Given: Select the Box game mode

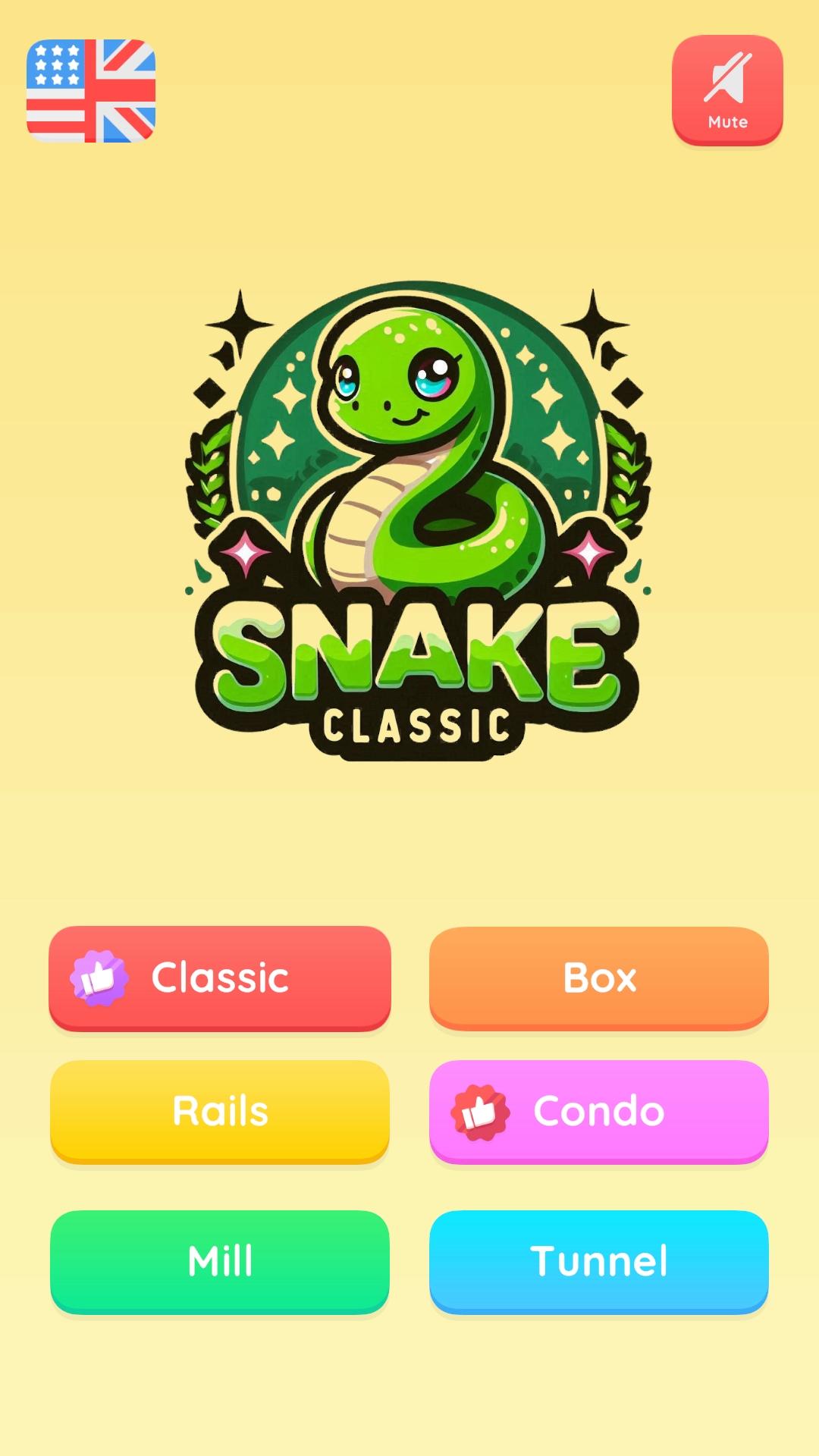Looking at the screenshot, I should (x=599, y=977).
